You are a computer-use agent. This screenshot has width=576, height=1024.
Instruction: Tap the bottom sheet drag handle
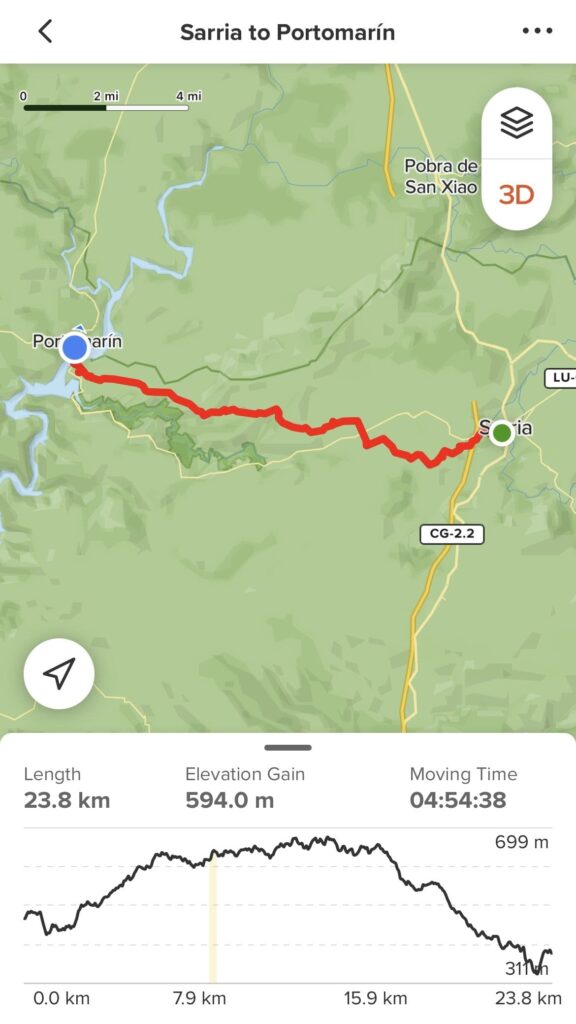288,748
